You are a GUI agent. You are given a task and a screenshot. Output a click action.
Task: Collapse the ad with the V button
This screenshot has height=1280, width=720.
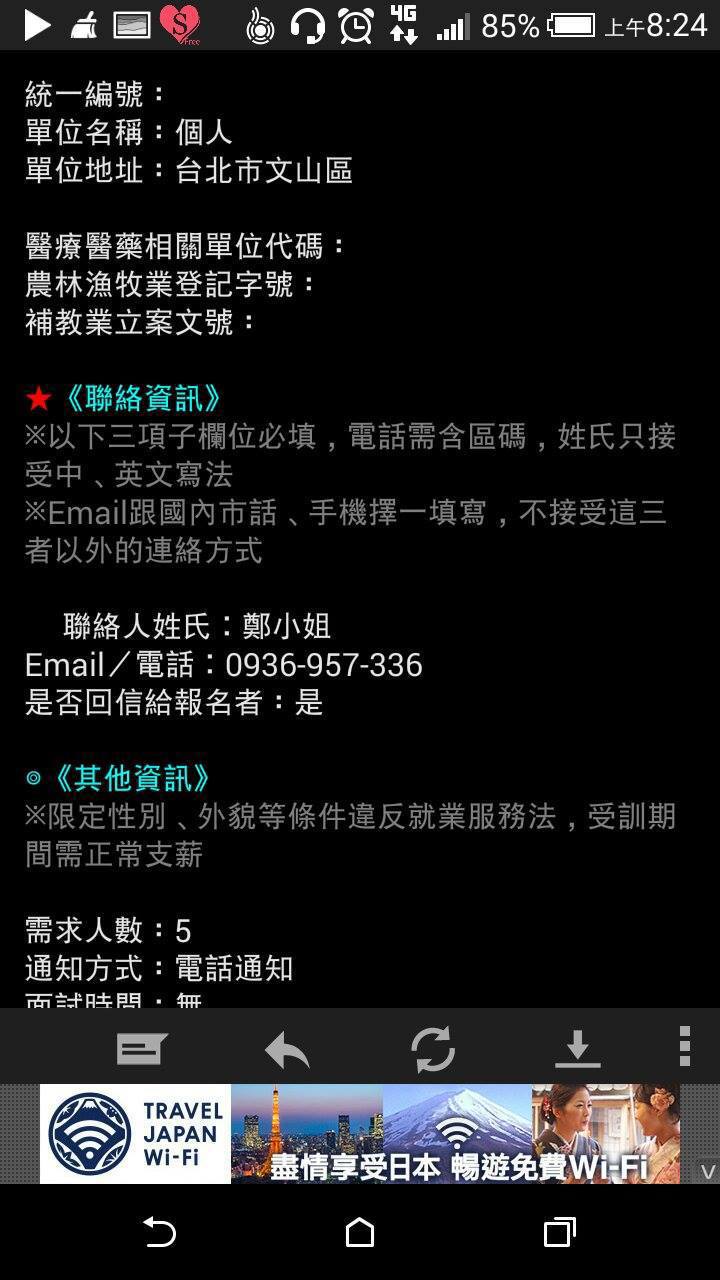point(708,1170)
